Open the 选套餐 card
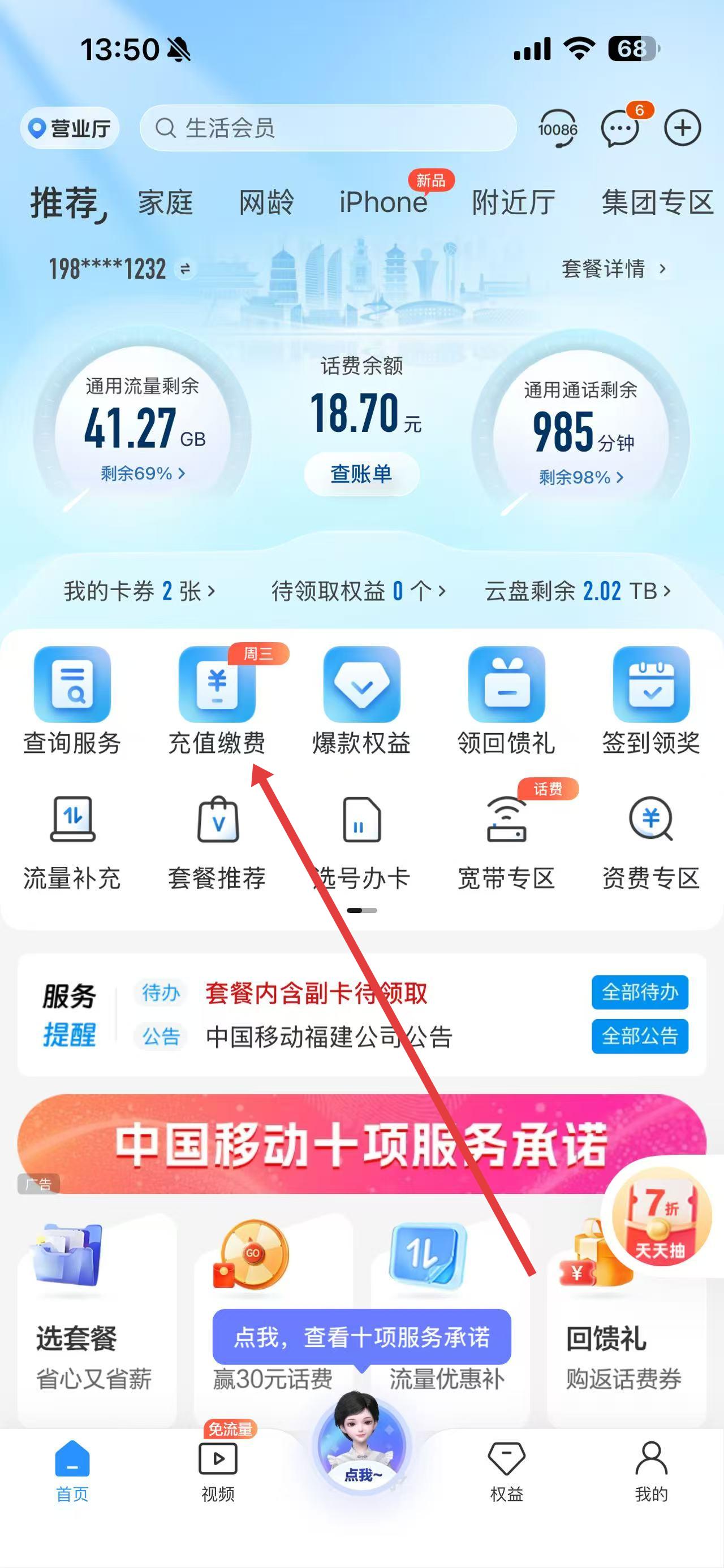Screen dimensions: 724x1568 96,1315
